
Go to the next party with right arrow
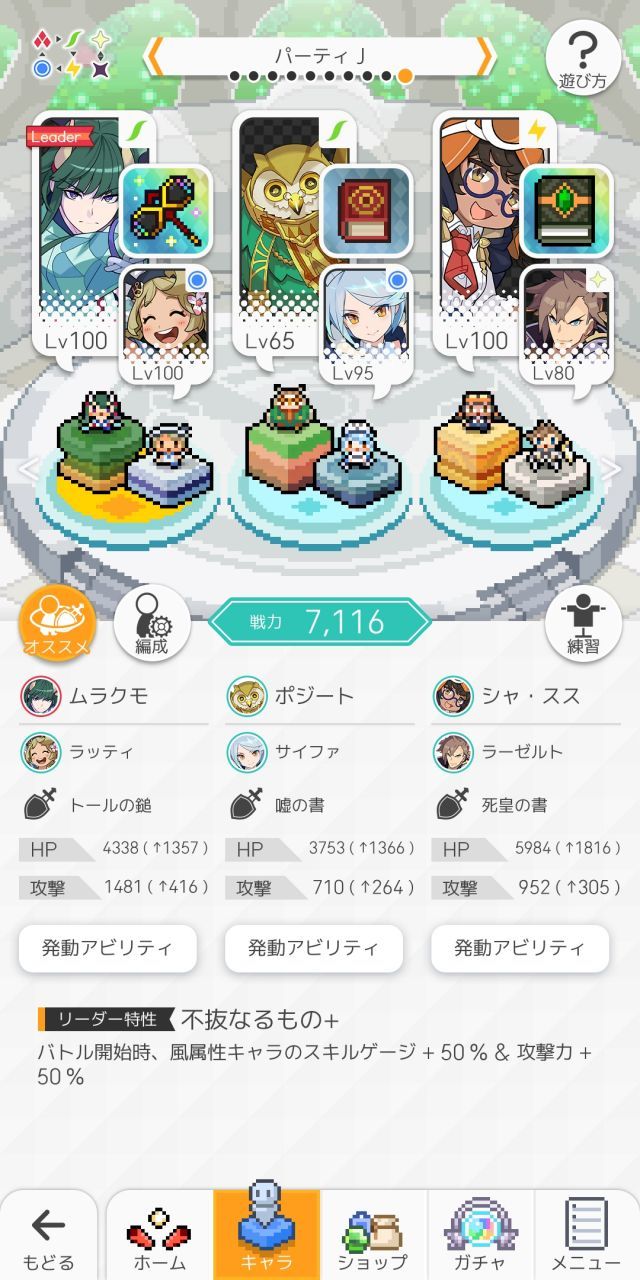[484, 57]
